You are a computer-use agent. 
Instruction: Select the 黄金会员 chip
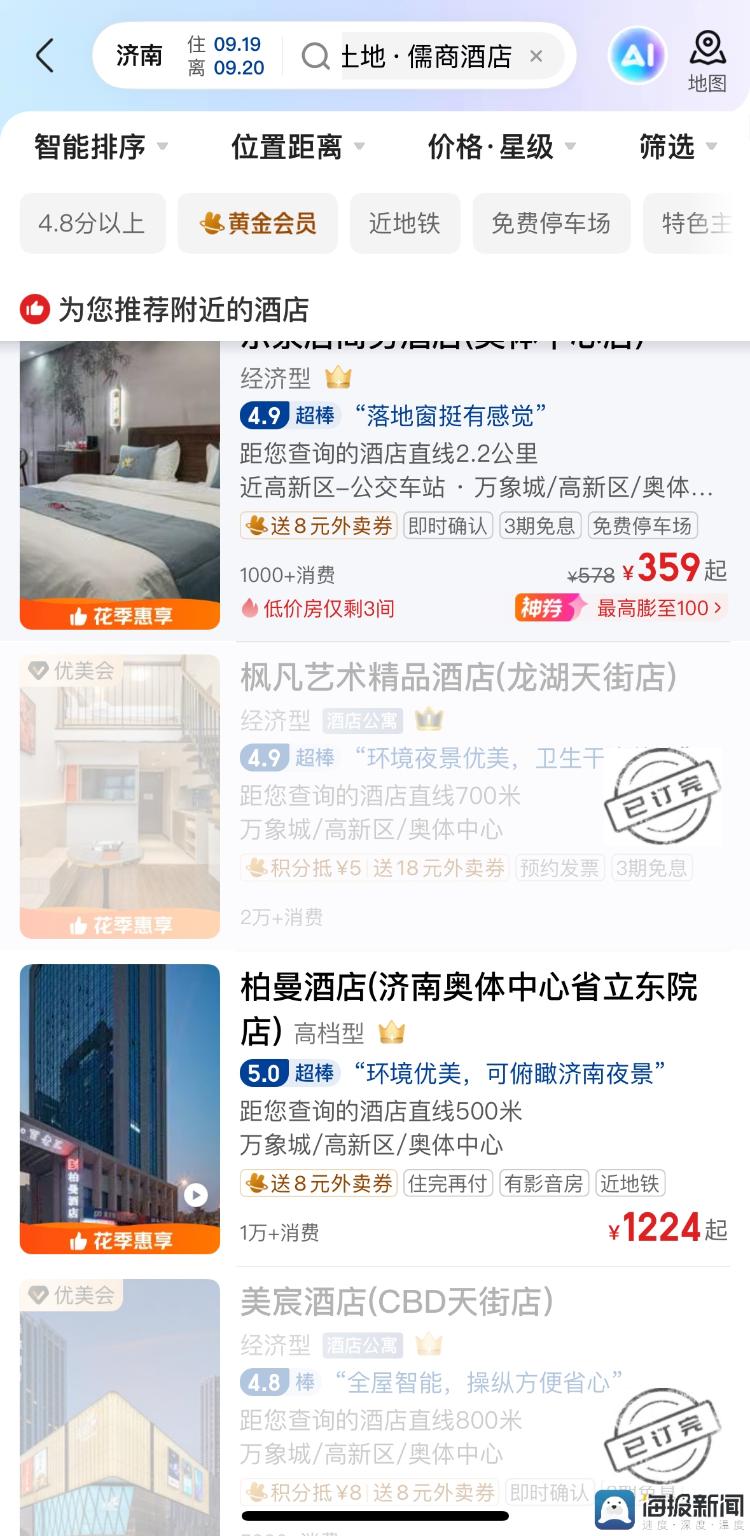(258, 223)
